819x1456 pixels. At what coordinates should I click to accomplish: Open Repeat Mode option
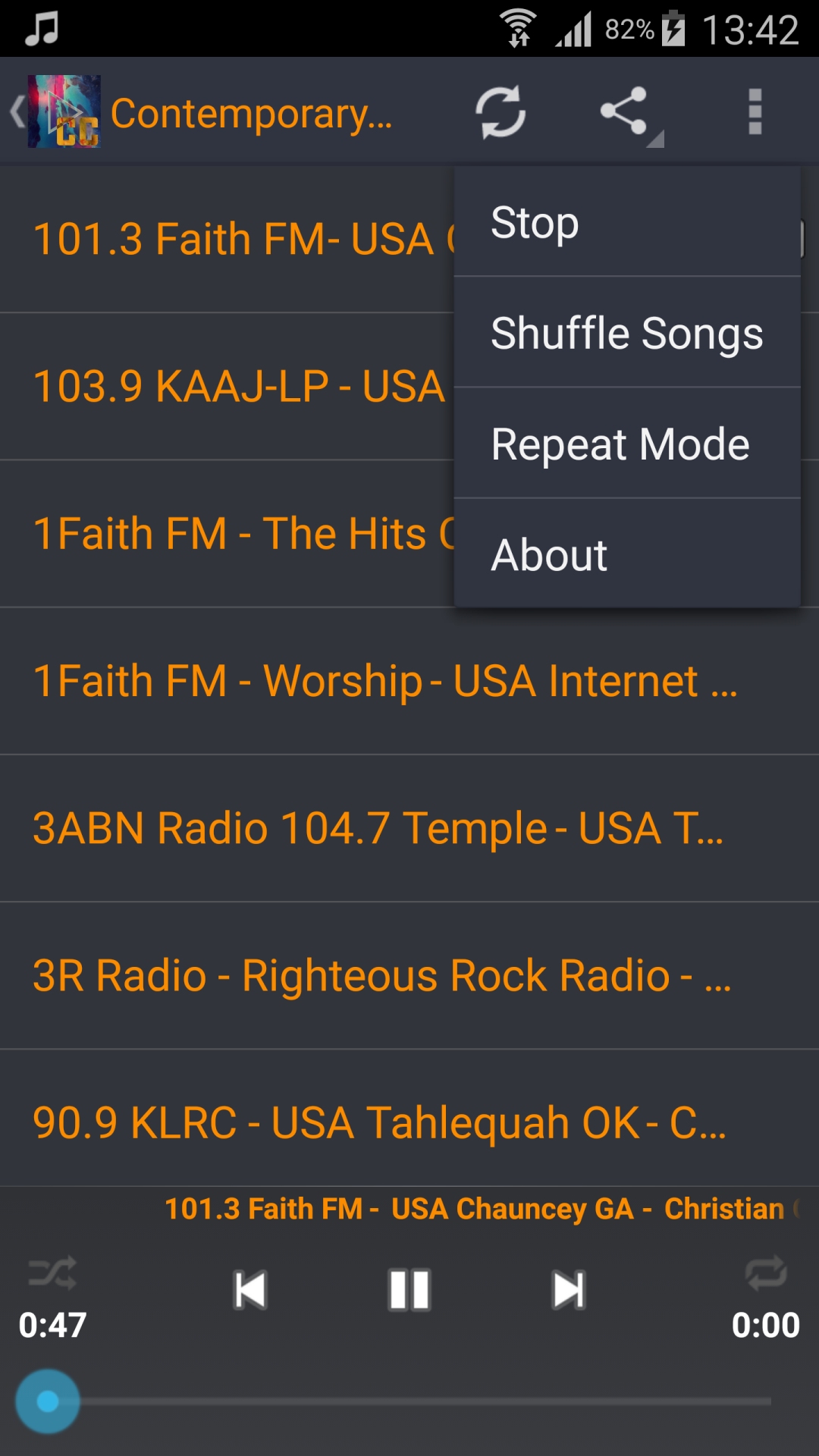pyautogui.click(x=626, y=444)
